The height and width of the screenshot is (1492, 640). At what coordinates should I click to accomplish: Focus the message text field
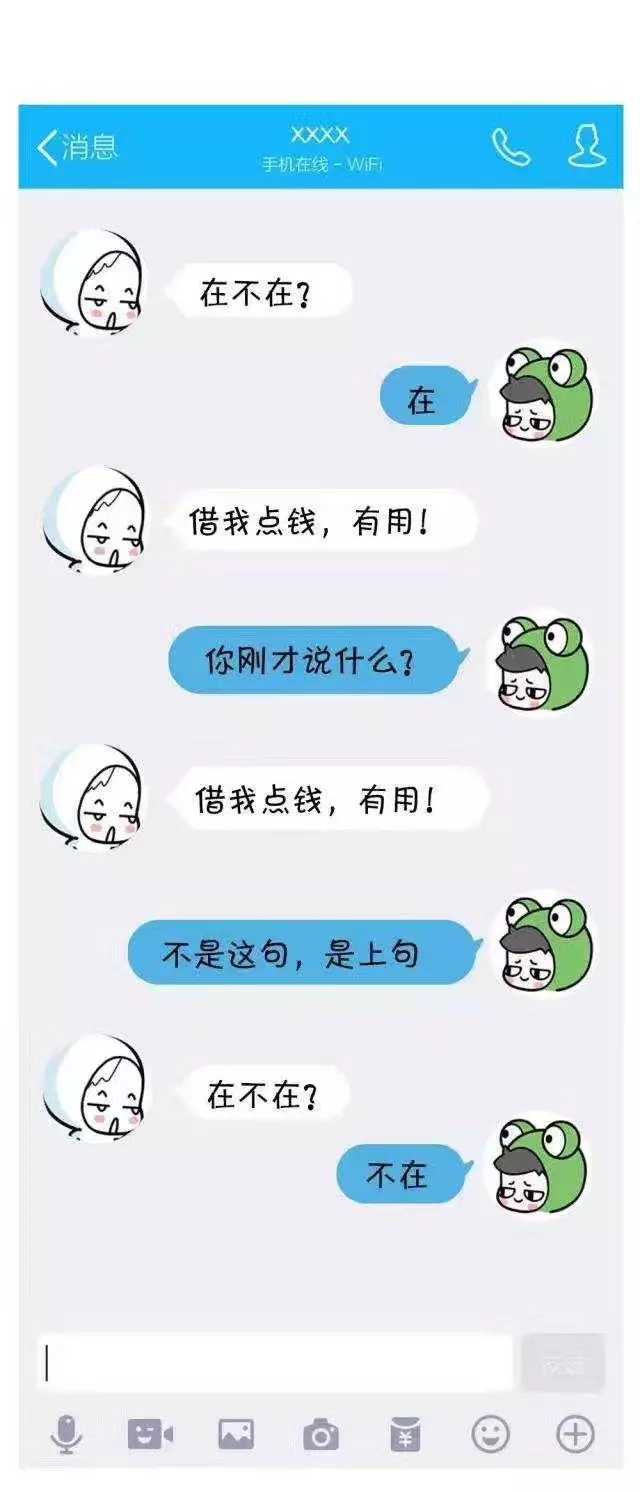tap(275, 1362)
